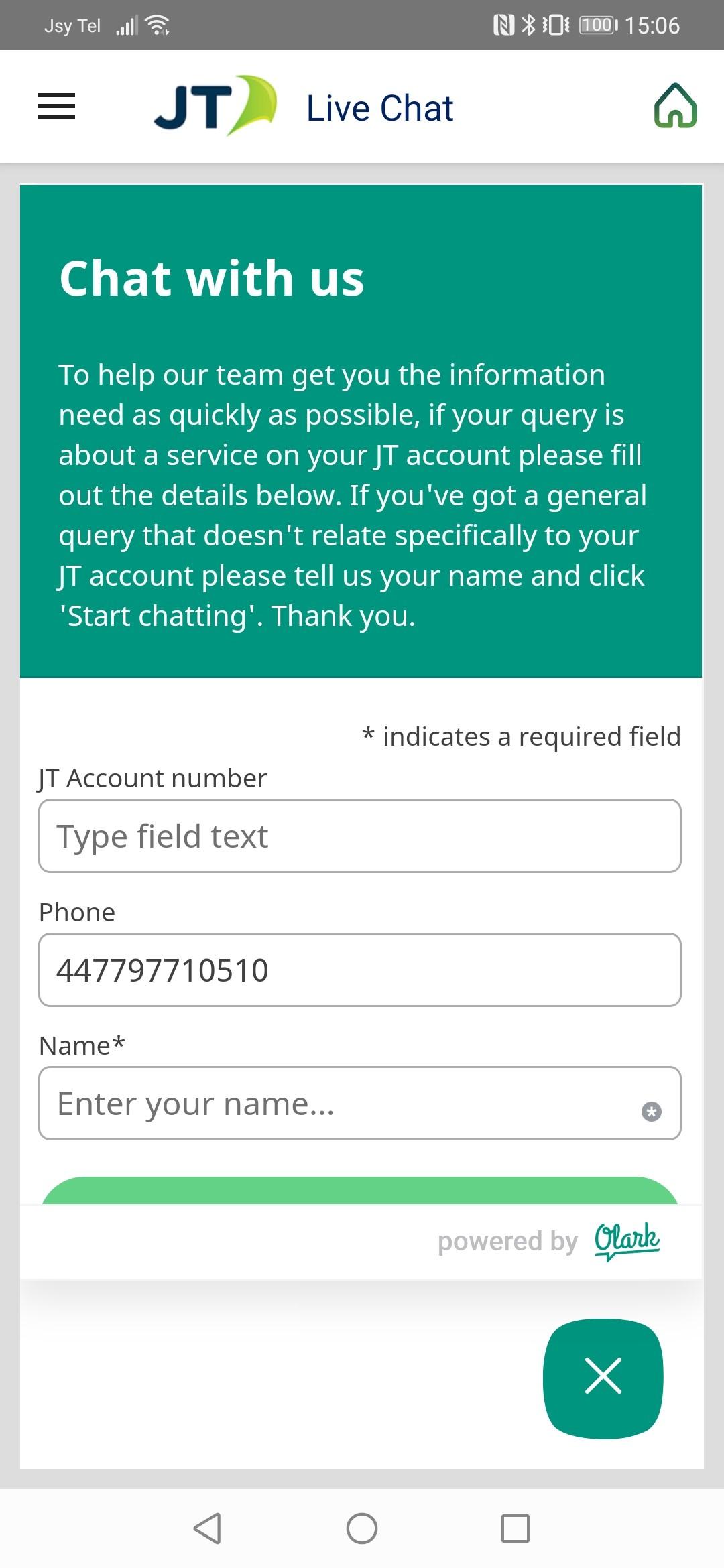
Task: Edit the Phone number field
Action: click(x=360, y=970)
